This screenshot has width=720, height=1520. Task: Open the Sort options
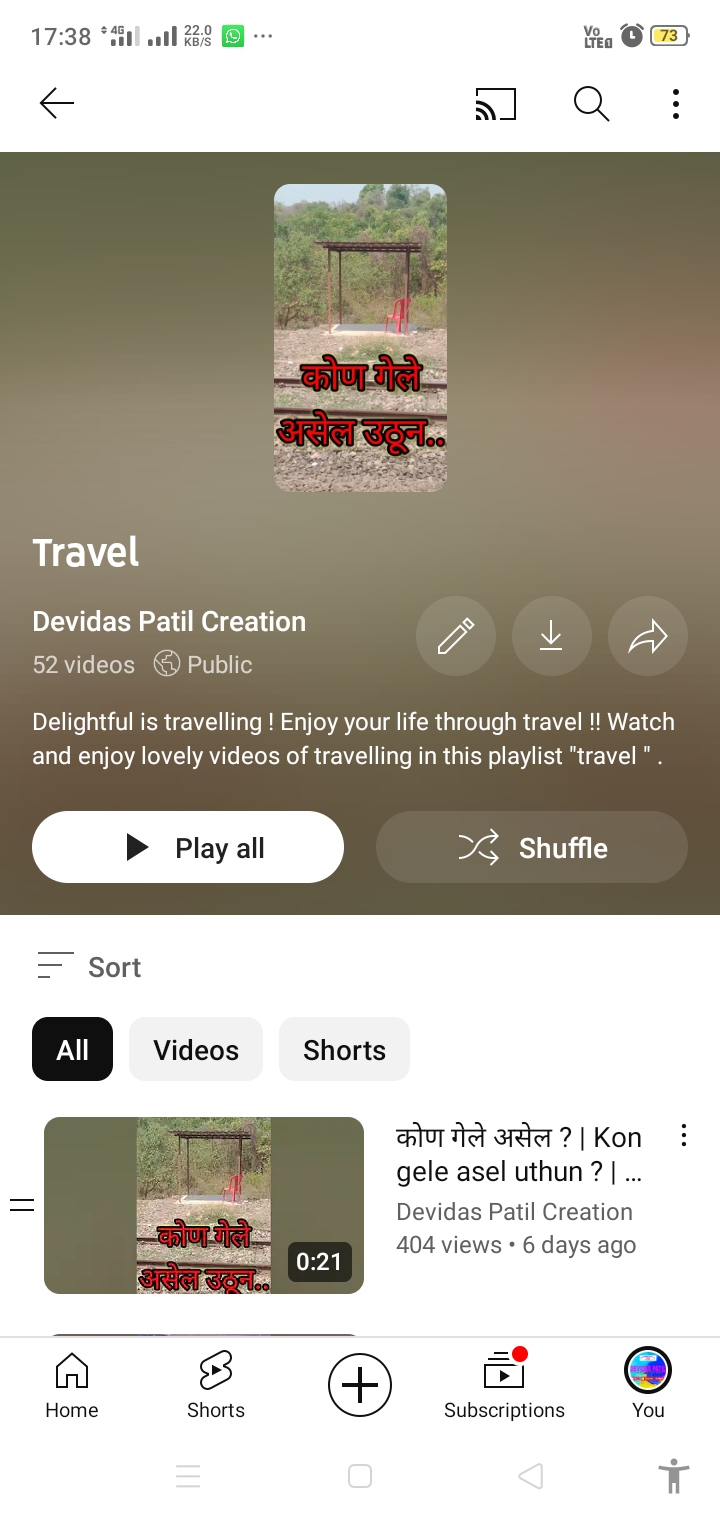(x=90, y=966)
